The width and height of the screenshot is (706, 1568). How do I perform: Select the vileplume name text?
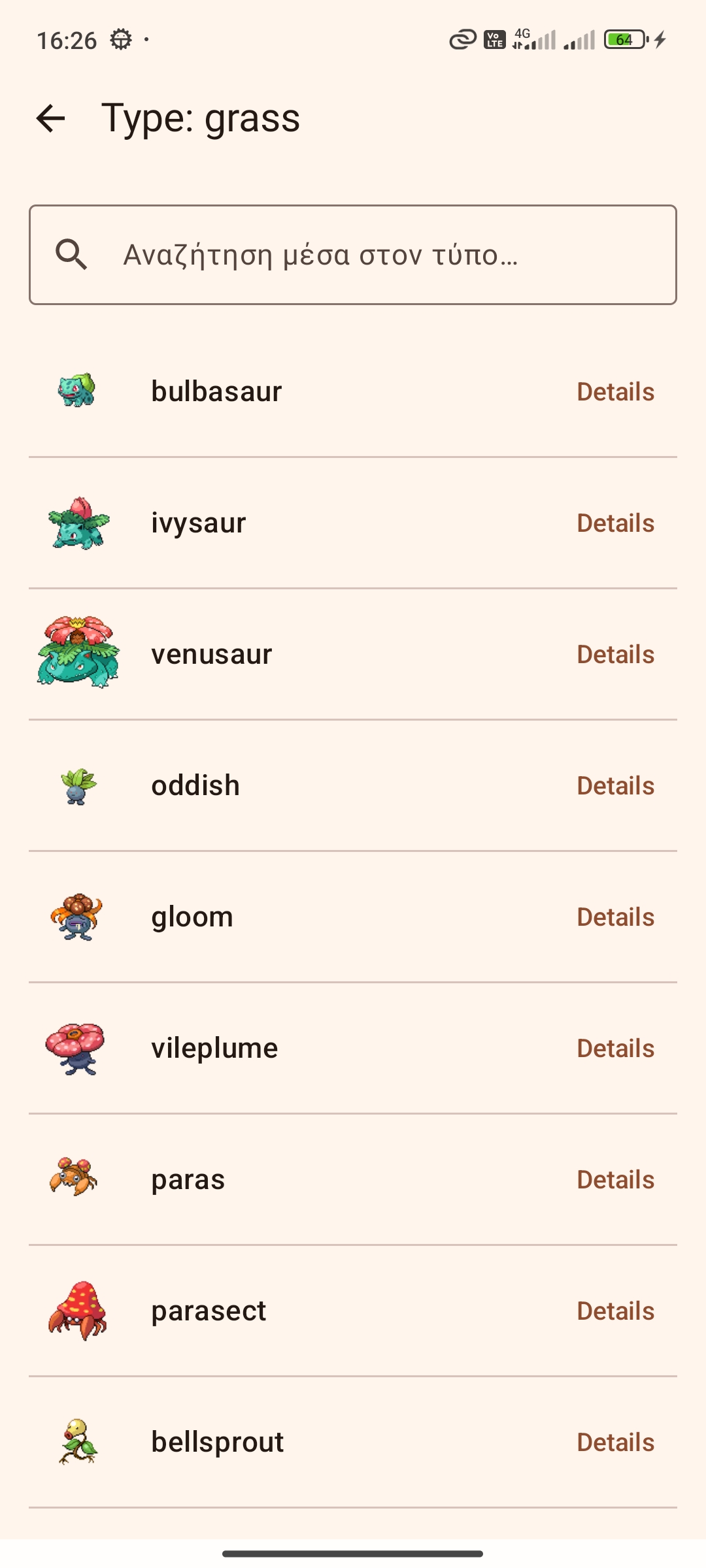216,1047
